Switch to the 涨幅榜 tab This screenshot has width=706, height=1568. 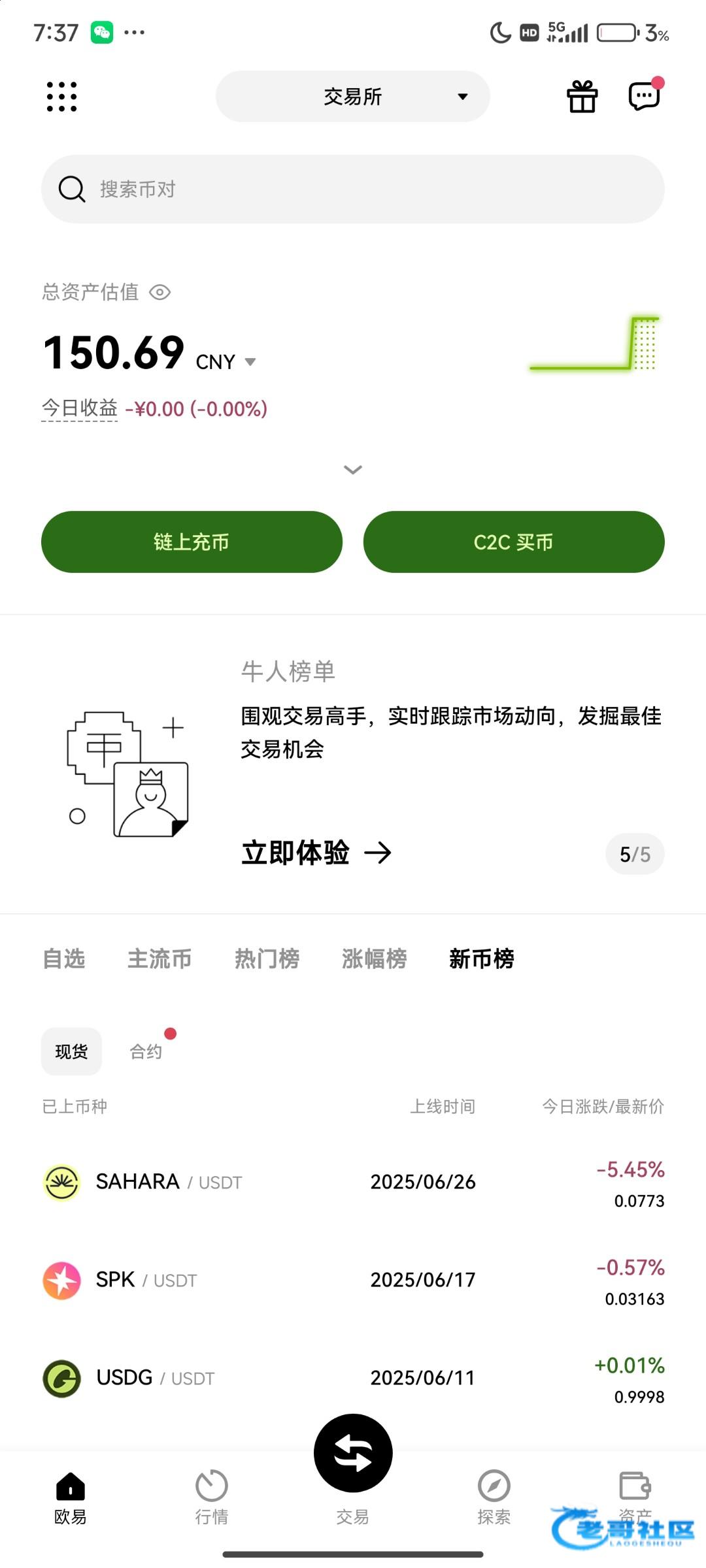(374, 958)
